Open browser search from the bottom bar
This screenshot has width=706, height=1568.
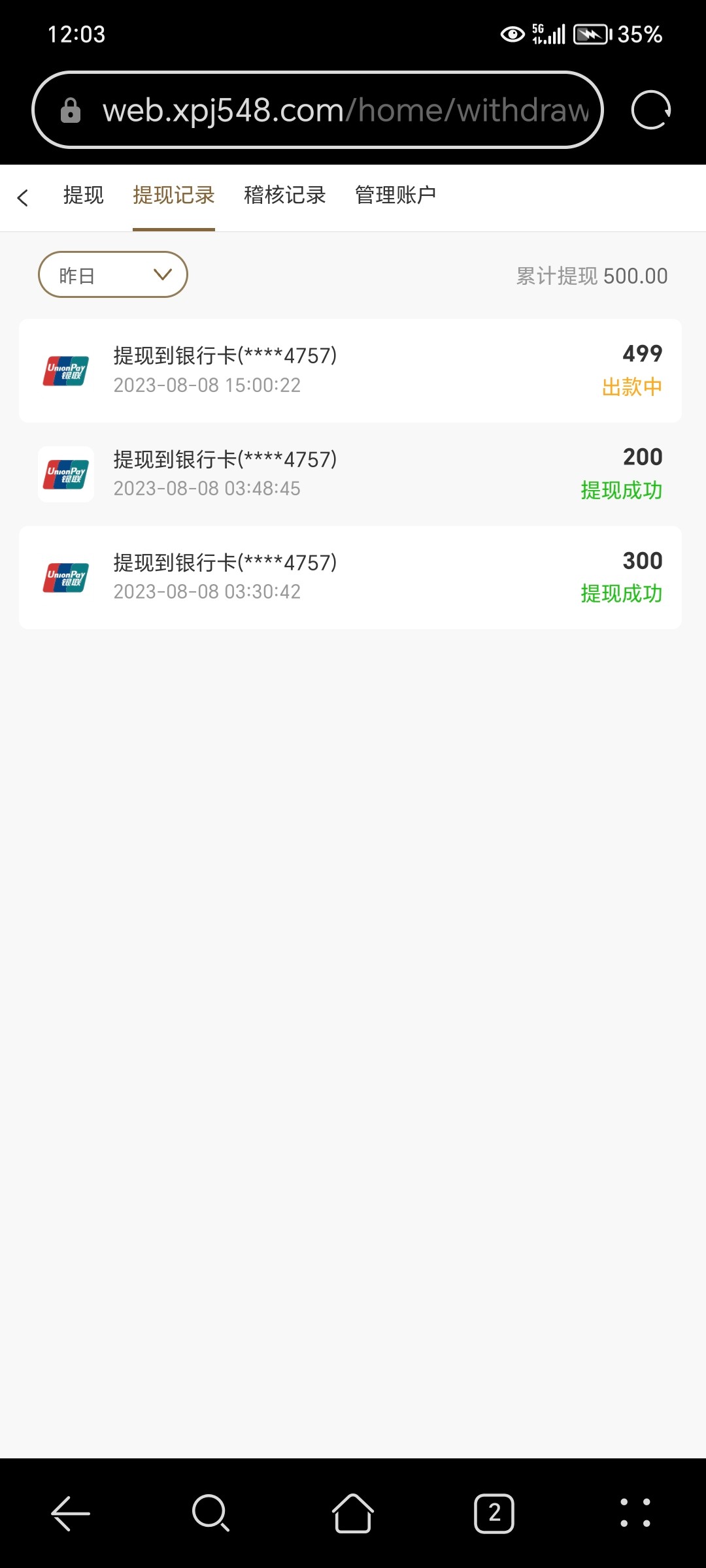[x=211, y=1513]
